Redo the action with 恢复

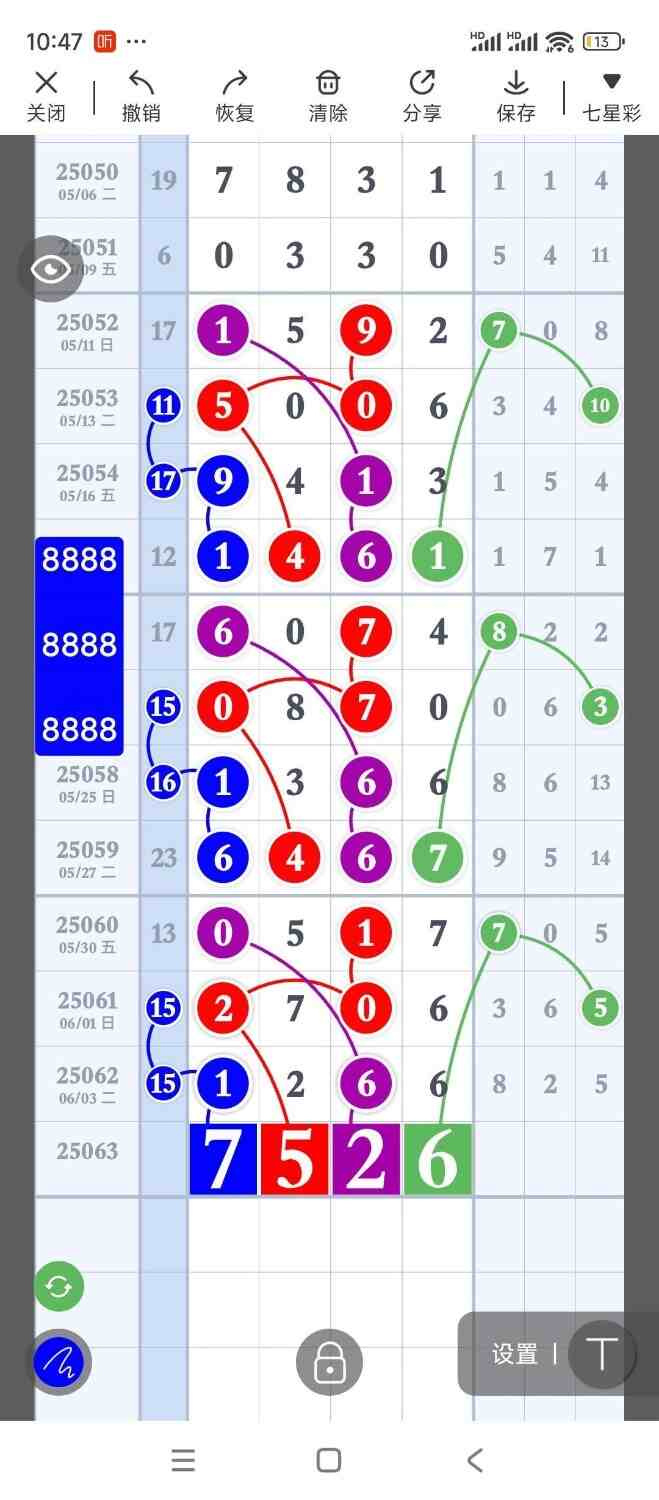pyautogui.click(x=235, y=96)
